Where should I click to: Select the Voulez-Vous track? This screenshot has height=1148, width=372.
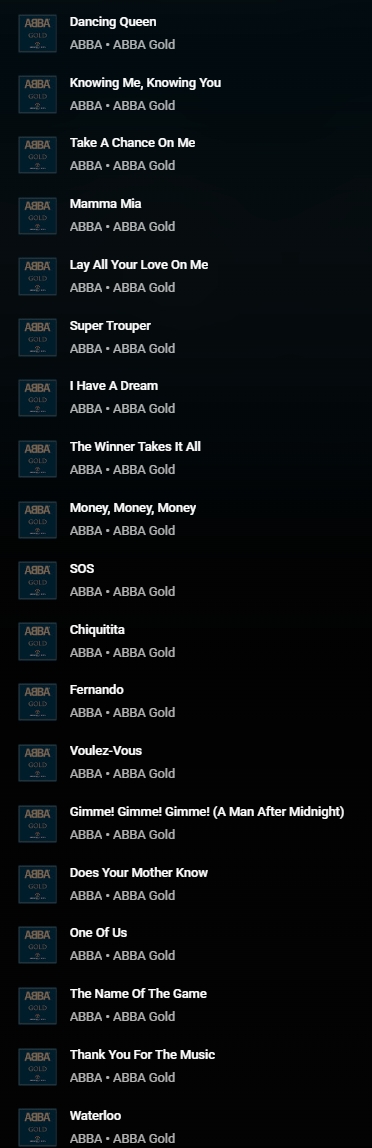186,762
